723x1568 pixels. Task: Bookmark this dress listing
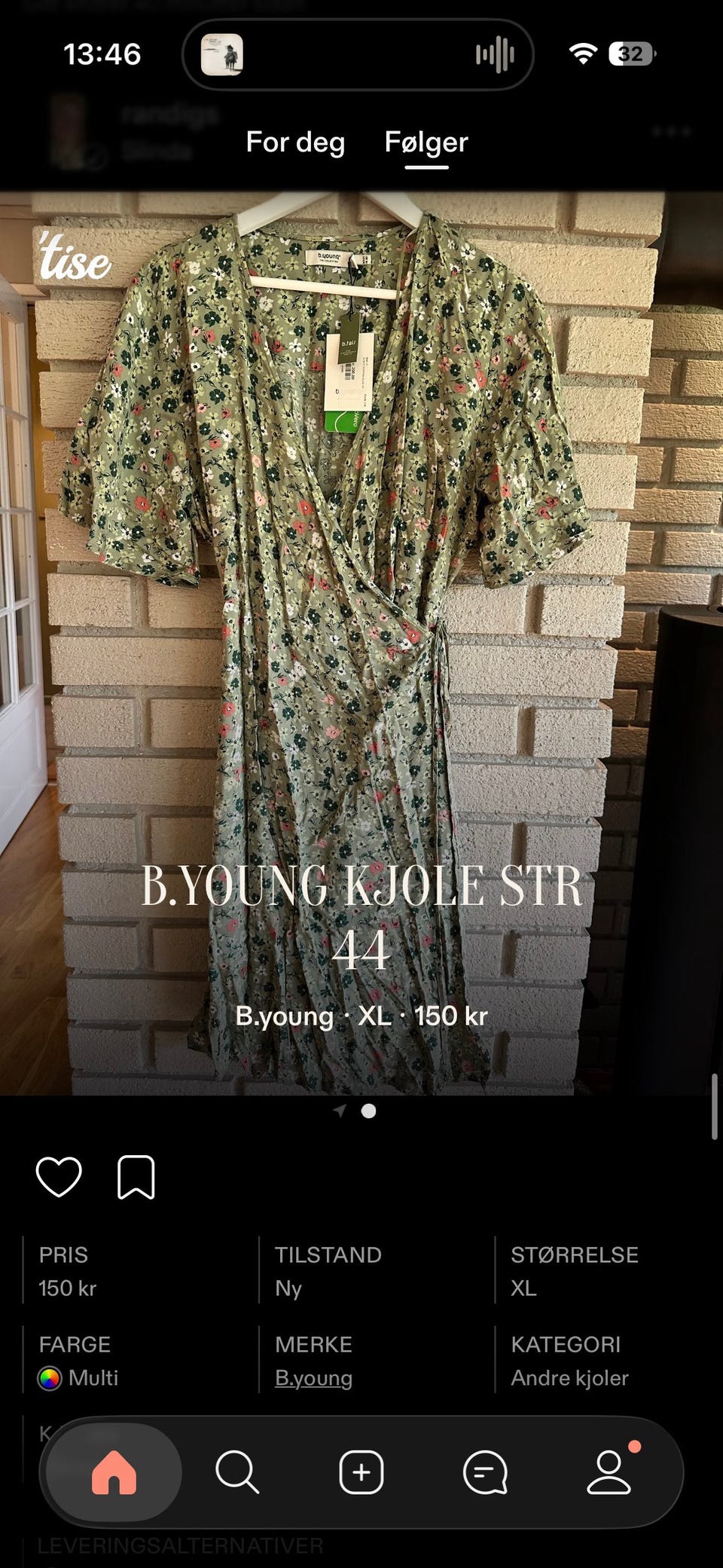136,1176
